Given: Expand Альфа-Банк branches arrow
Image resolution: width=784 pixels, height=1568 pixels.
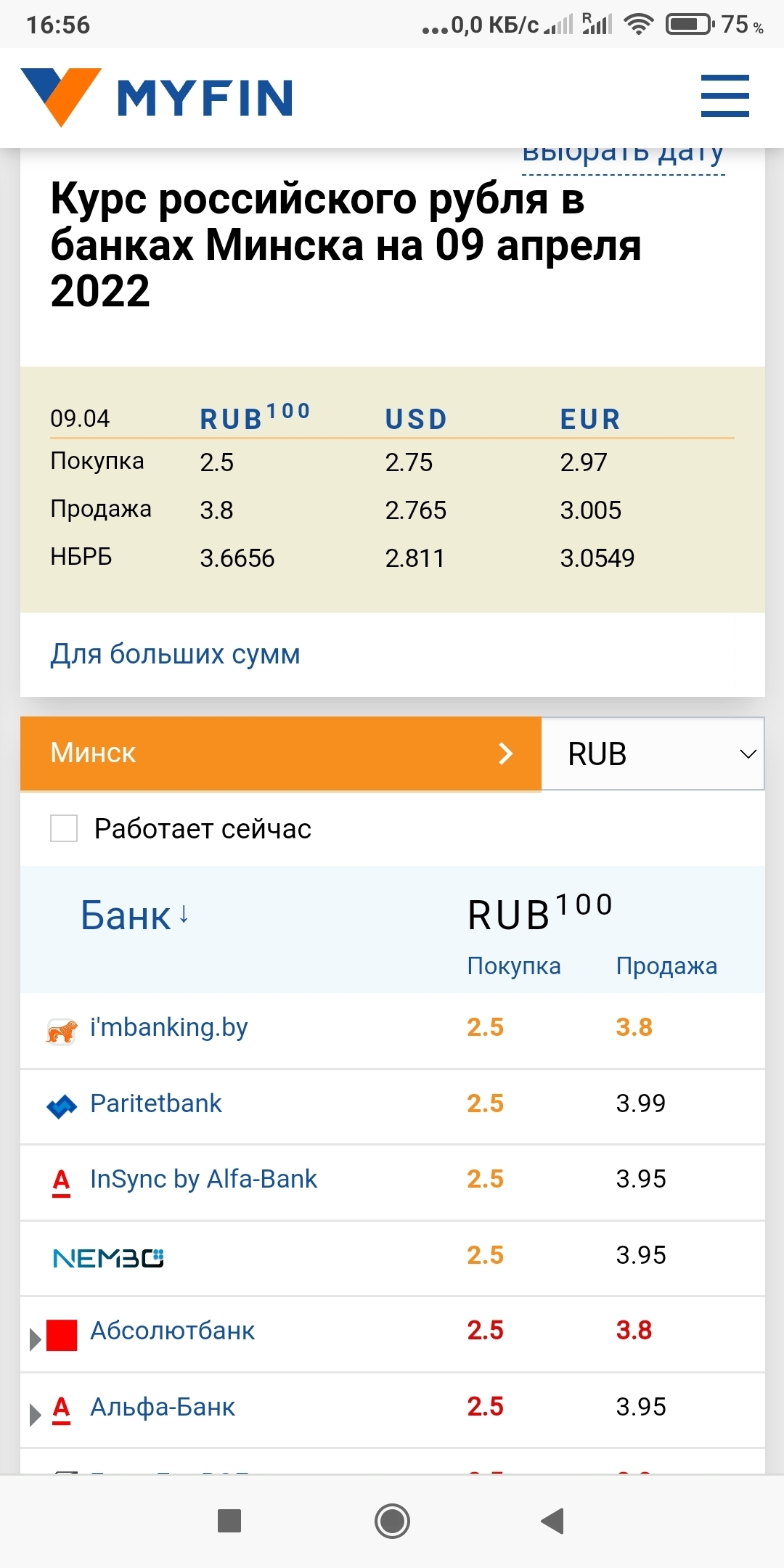Looking at the screenshot, I should [34, 1414].
